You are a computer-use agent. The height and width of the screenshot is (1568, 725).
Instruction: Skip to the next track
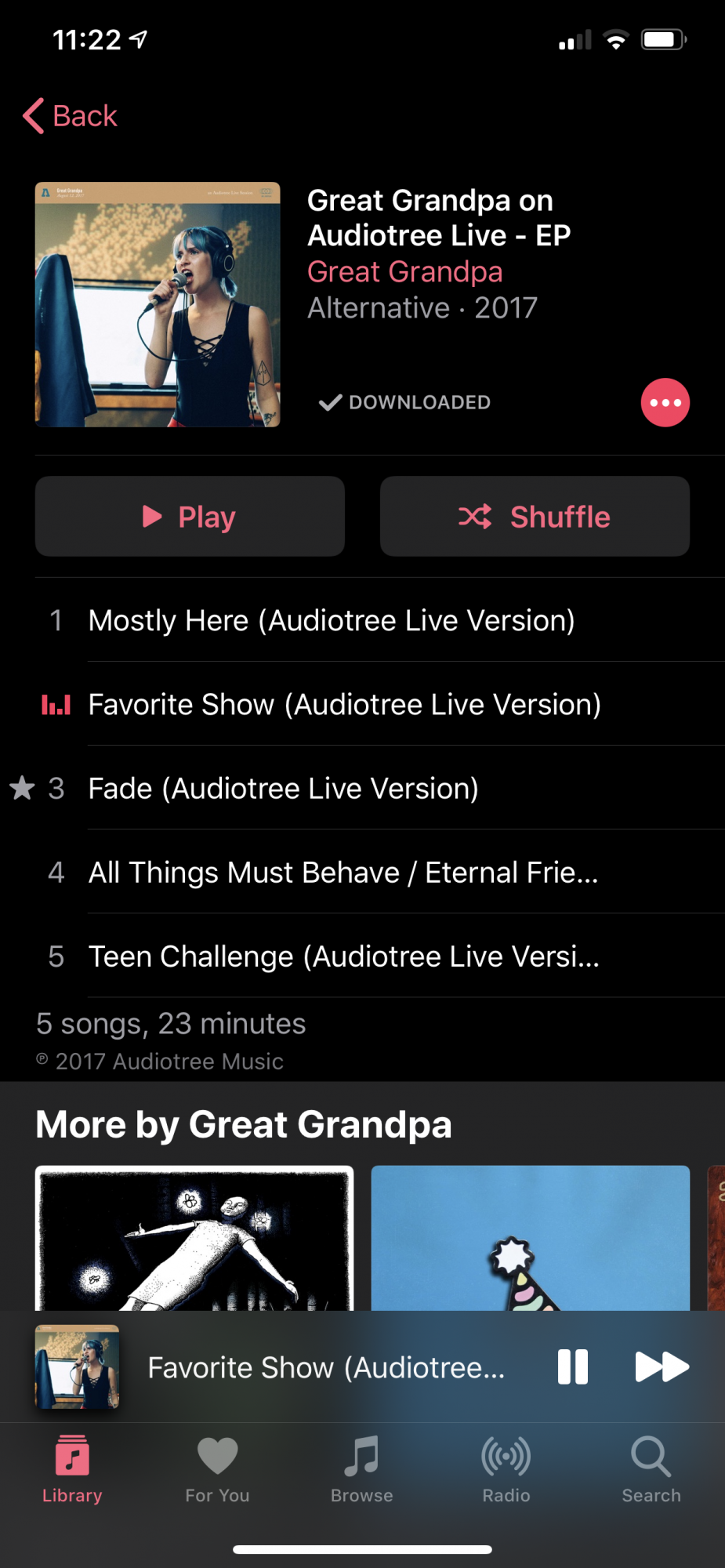pyautogui.click(x=662, y=1367)
